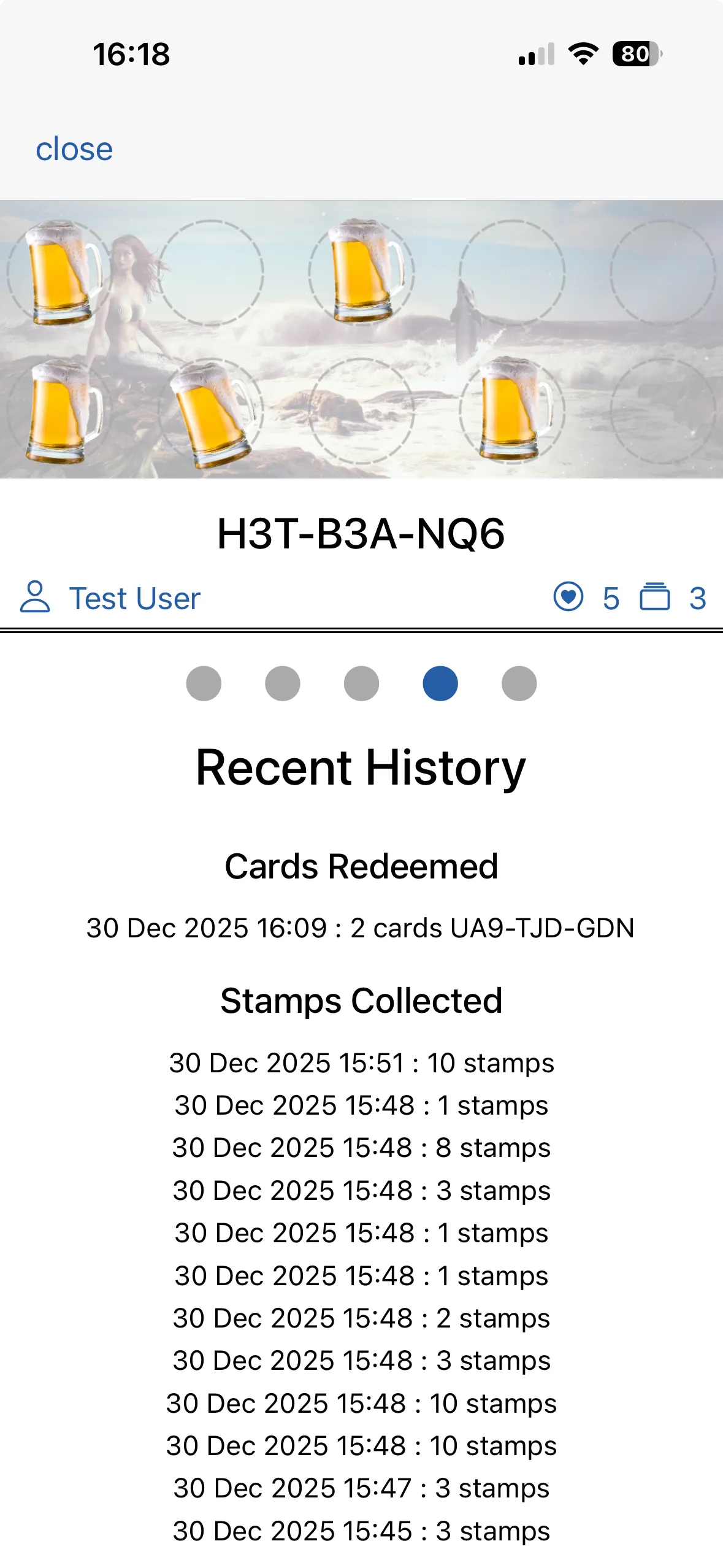Screen dimensions: 723x1568
Task: Switch to the fifth page dot
Action: point(519,683)
